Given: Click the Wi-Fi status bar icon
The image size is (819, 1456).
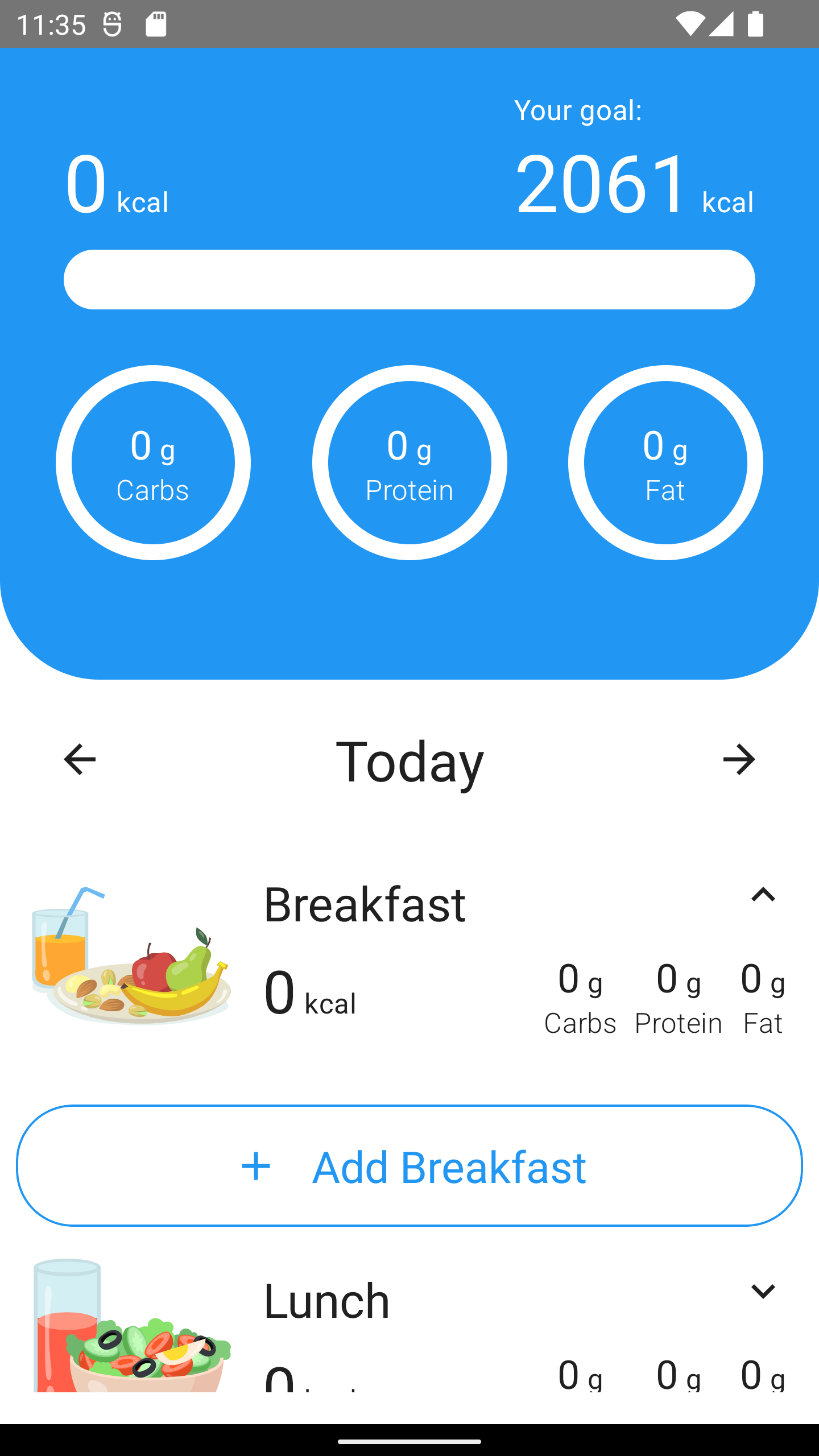Looking at the screenshot, I should [x=690, y=23].
